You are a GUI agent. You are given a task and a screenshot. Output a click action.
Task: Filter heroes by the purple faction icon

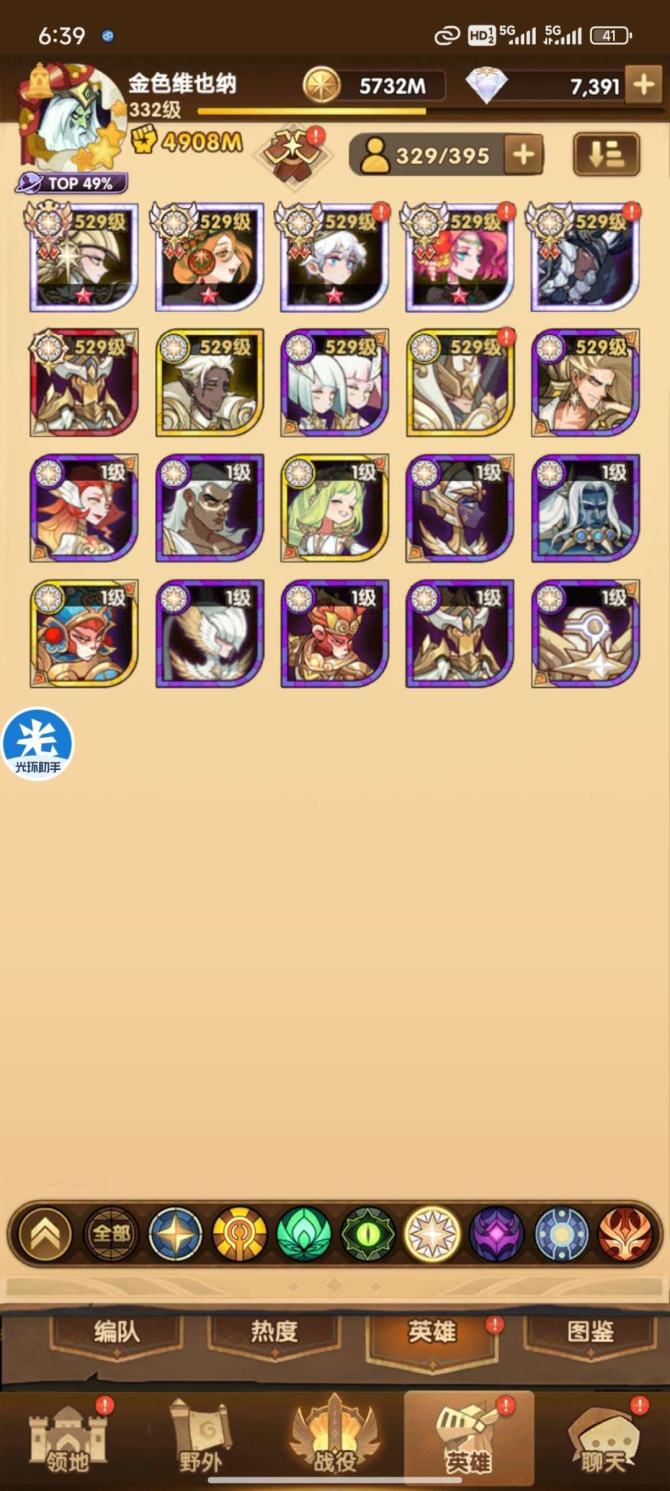pos(497,1234)
